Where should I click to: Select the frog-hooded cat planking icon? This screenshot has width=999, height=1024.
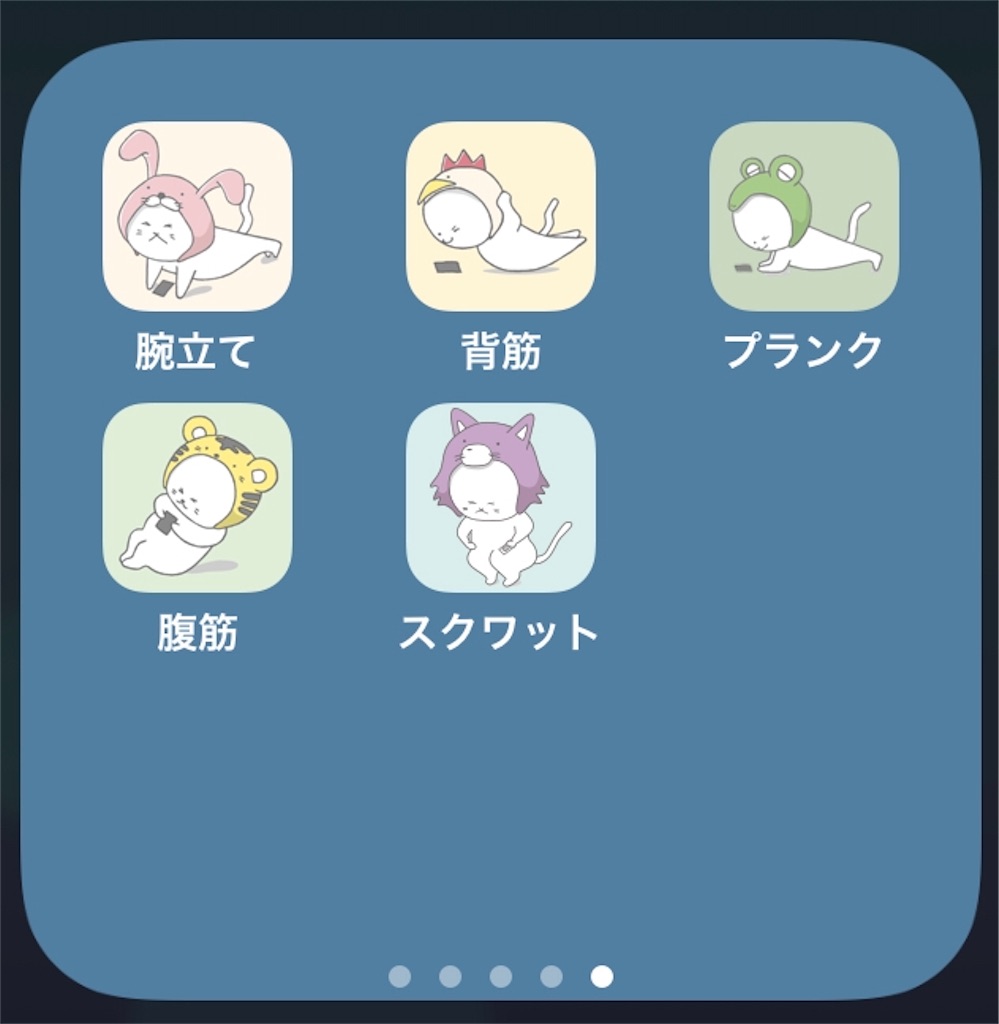pyautogui.click(x=805, y=216)
